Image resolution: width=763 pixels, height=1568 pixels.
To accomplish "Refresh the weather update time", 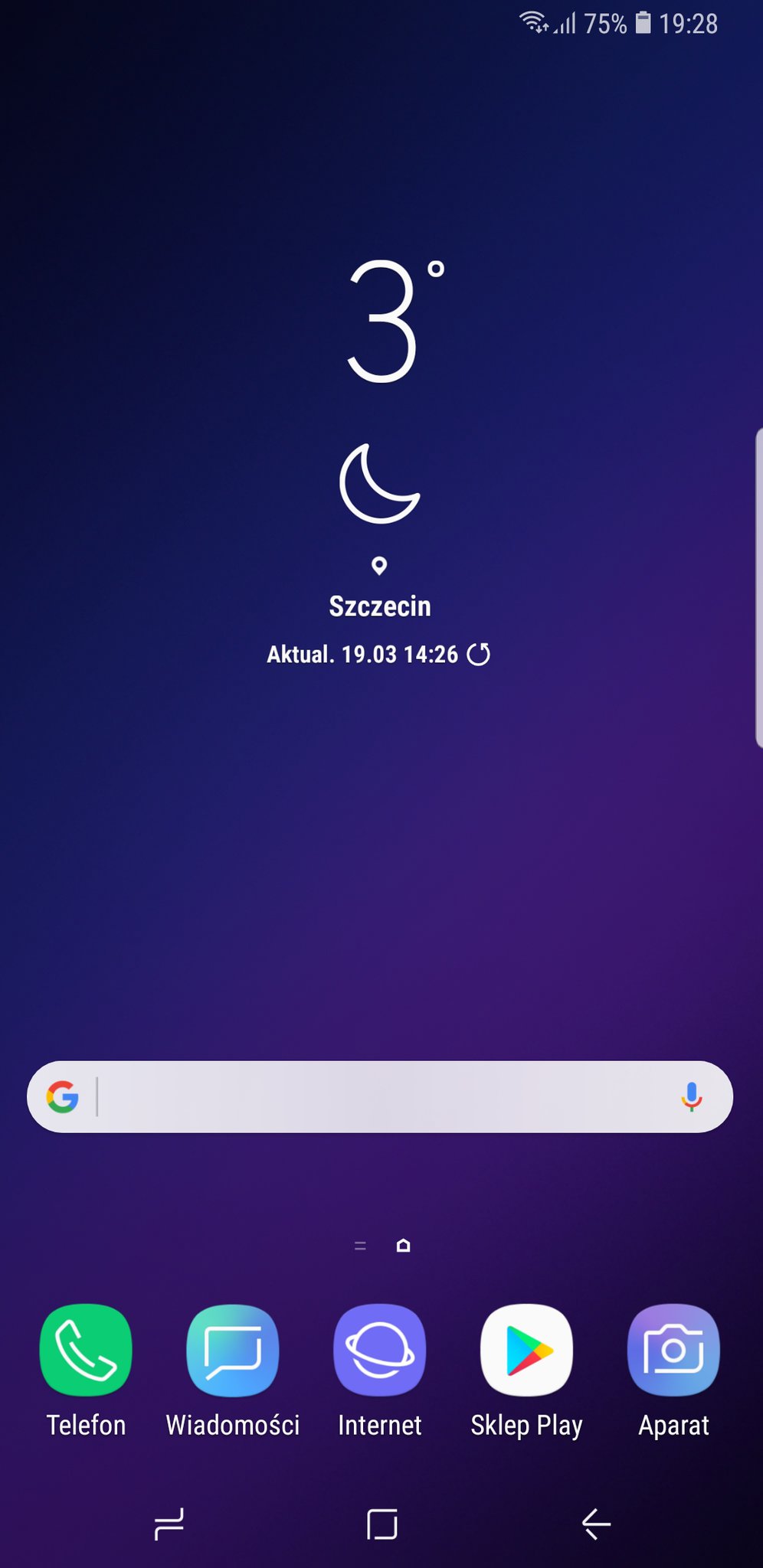I will click(x=479, y=654).
